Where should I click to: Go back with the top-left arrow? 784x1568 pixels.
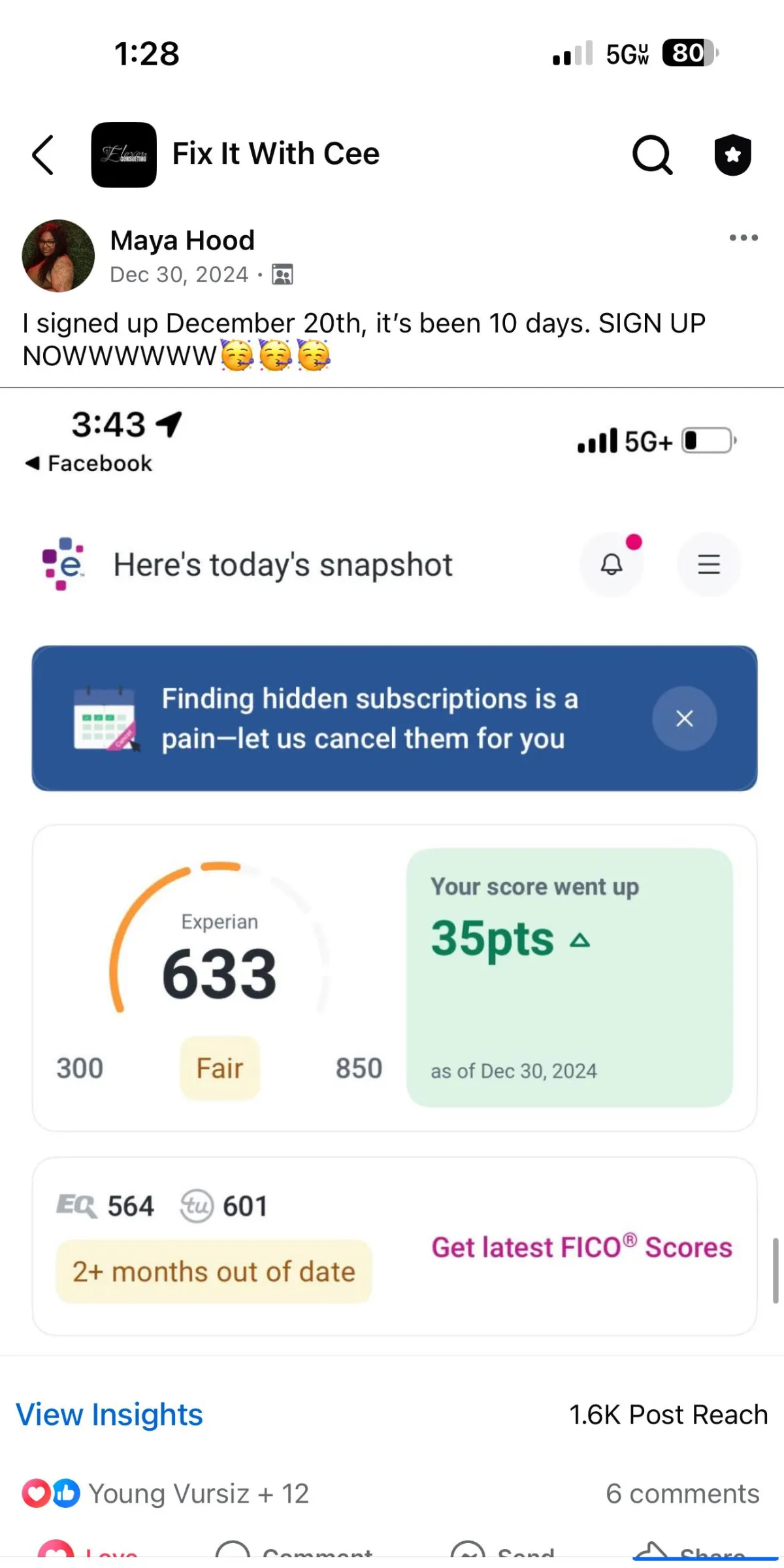coord(43,155)
